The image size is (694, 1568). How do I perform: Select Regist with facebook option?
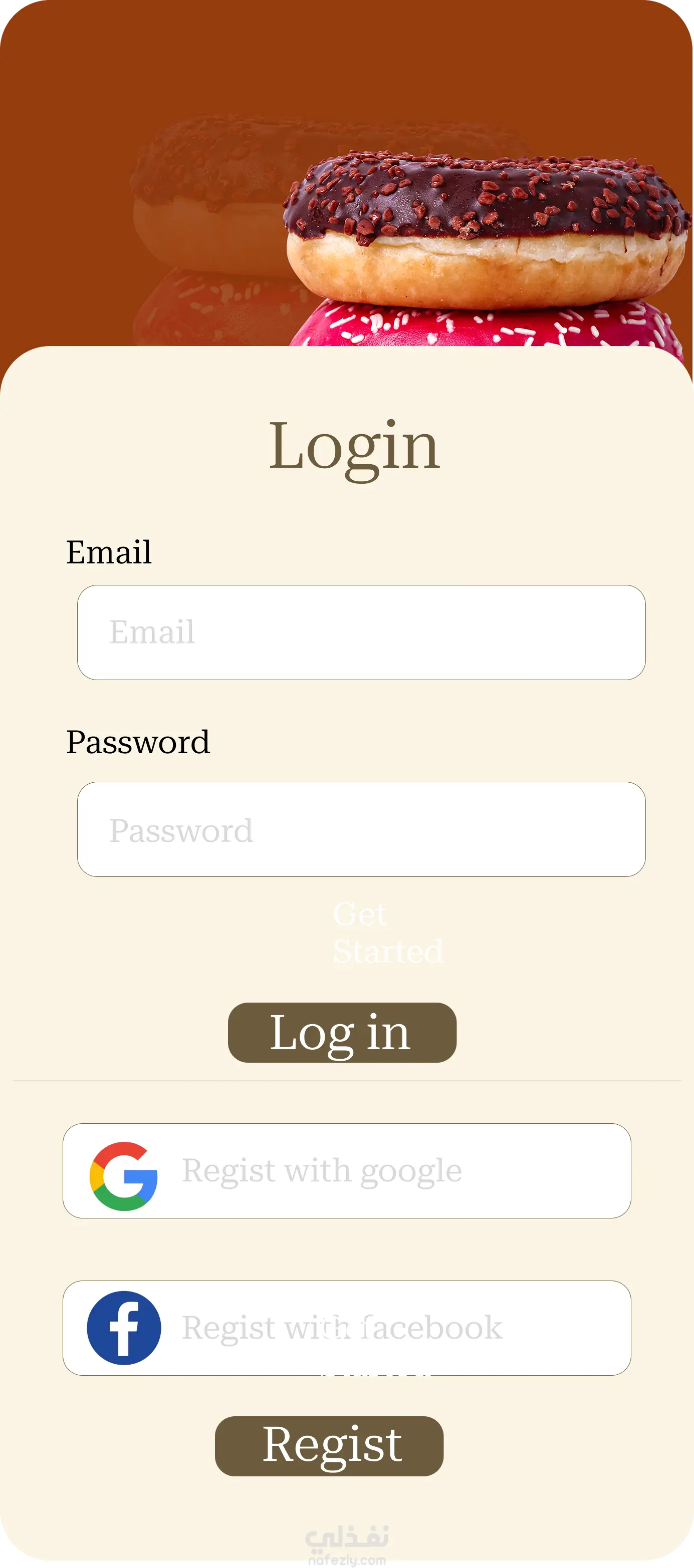pyautogui.click(x=347, y=1328)
